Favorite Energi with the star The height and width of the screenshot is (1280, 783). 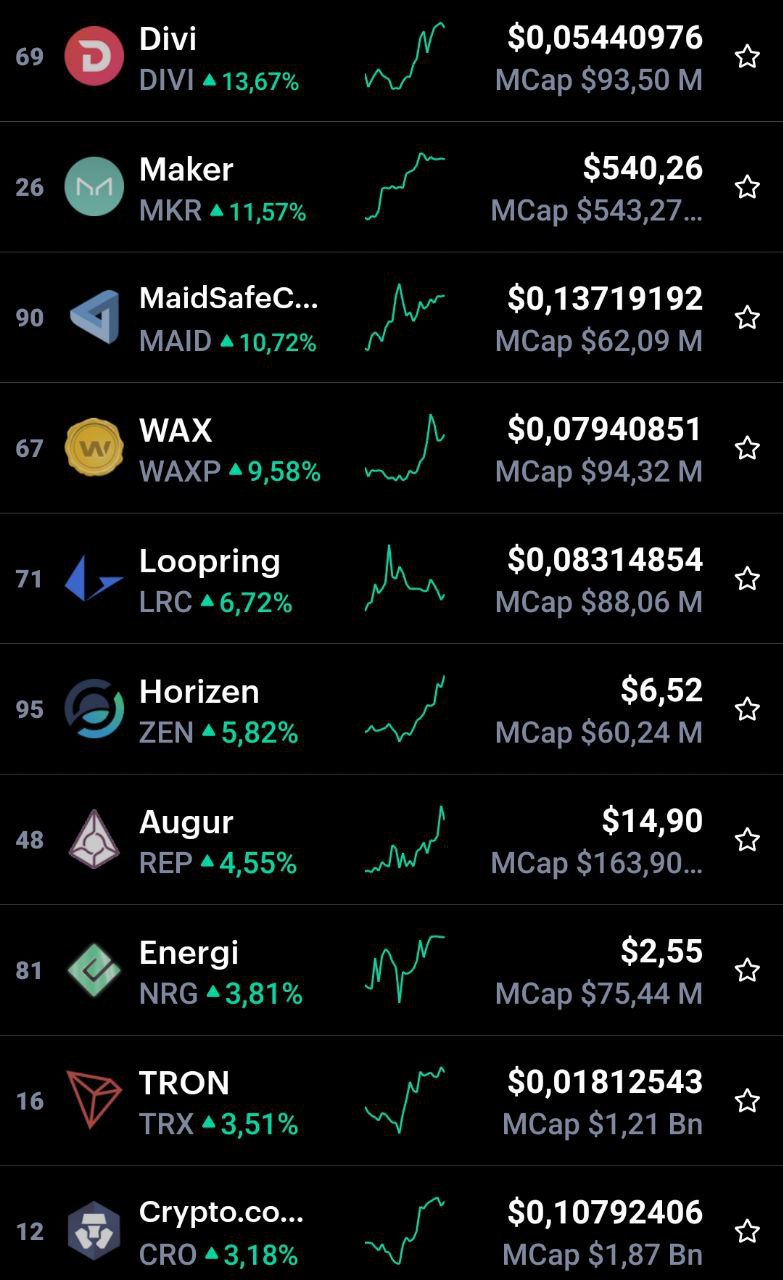[747, 970]
